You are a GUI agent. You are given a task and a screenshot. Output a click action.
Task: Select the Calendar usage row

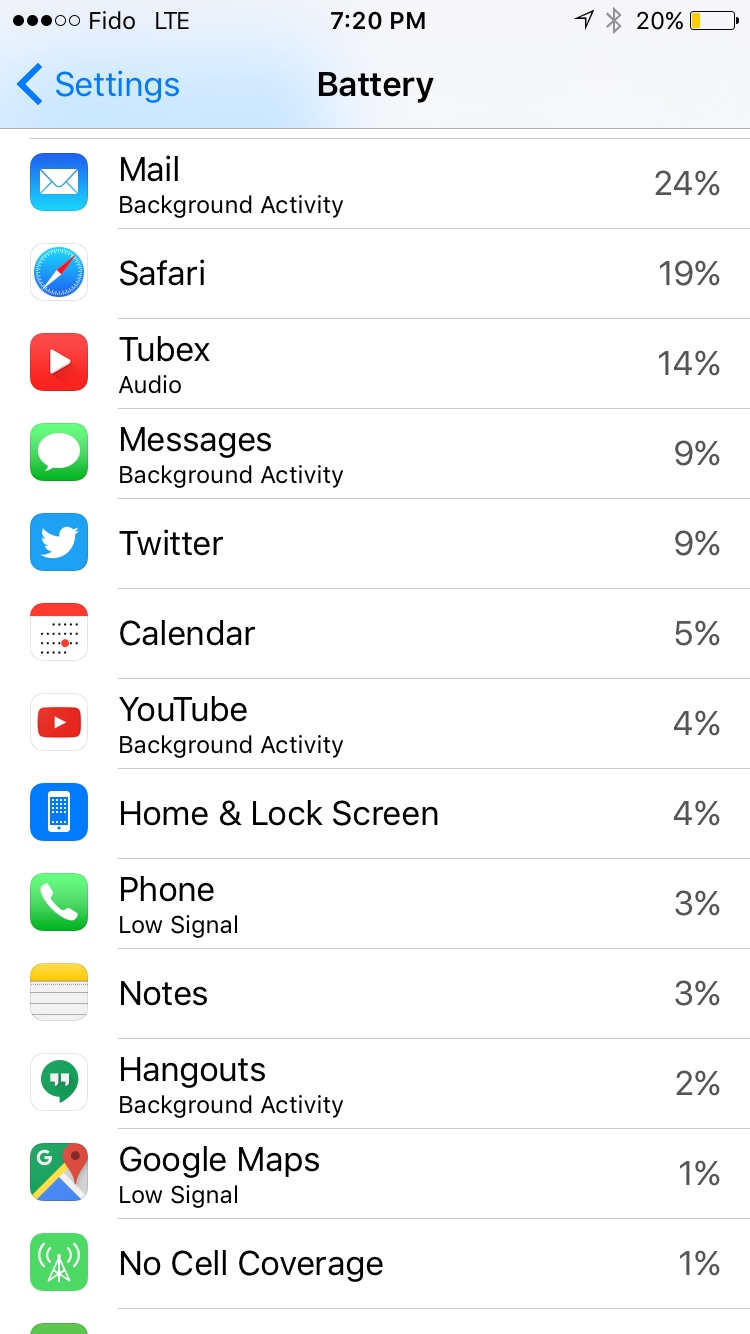(x=375, y=634)
